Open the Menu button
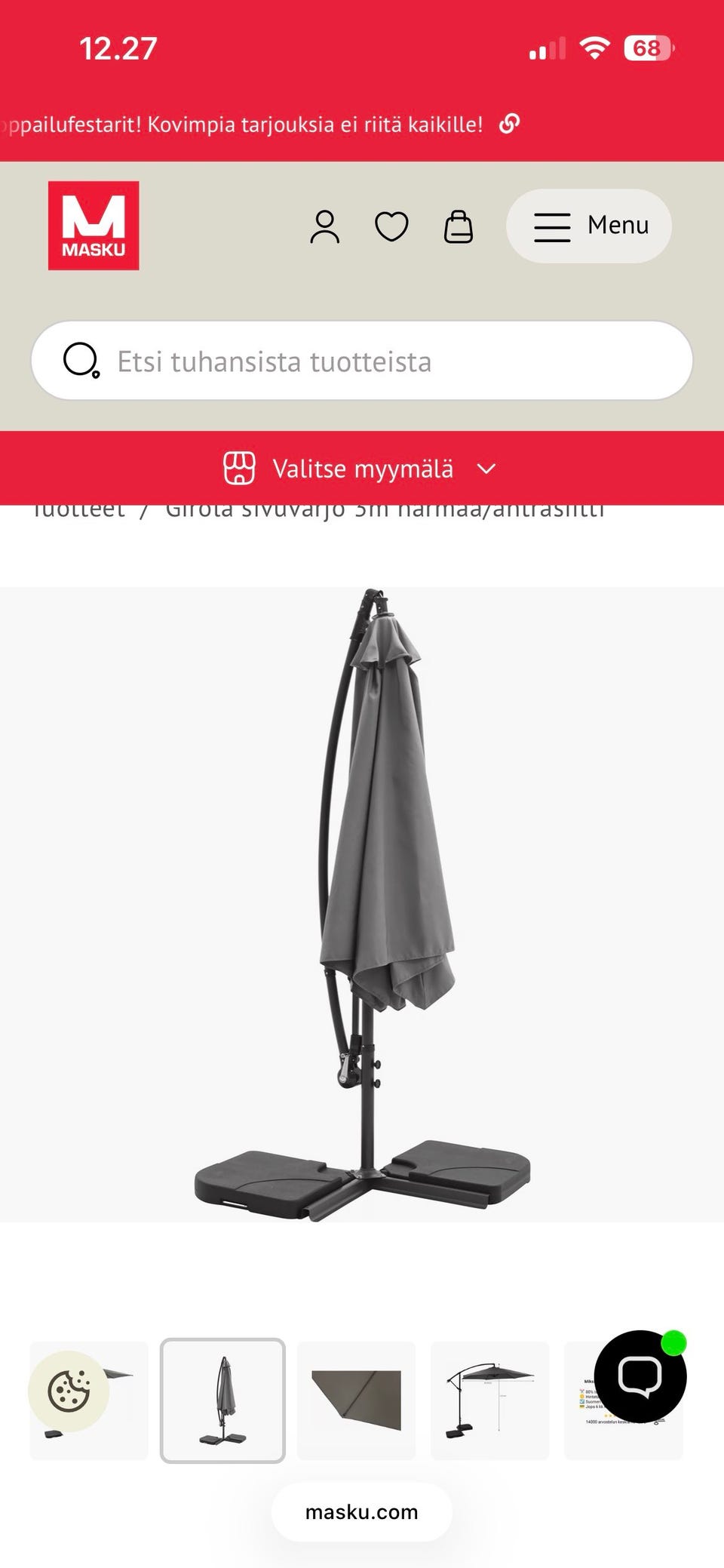Image resolution: width=724 pixels, height=1568 pixels. coord(589,226)
